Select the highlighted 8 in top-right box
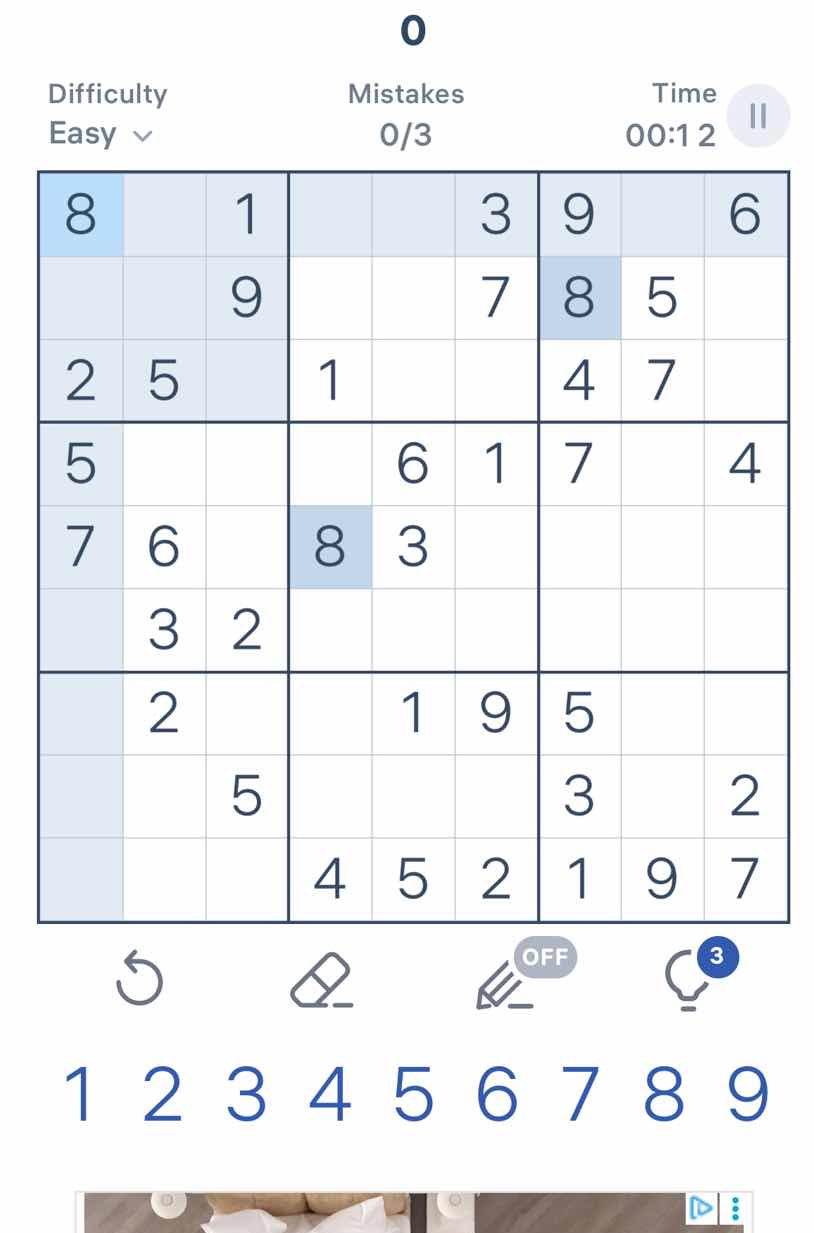814x1233 pixels. 579,297
